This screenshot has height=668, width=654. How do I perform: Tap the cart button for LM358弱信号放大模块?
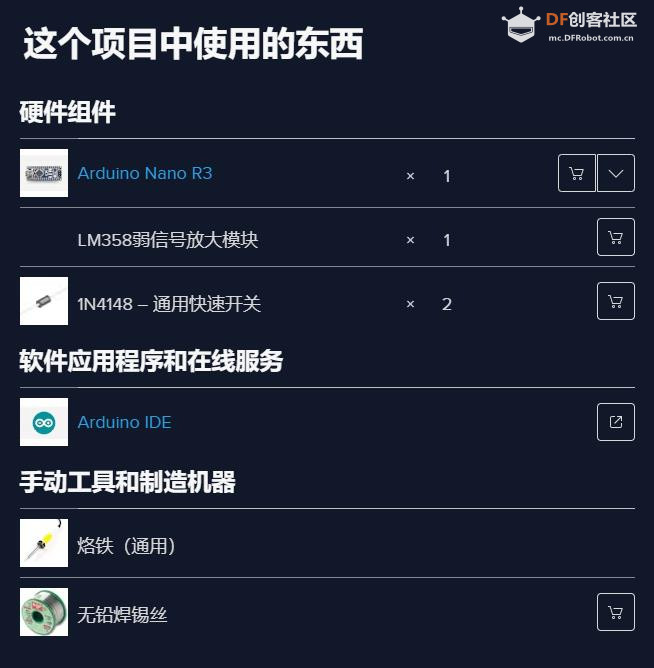point(616,238)
